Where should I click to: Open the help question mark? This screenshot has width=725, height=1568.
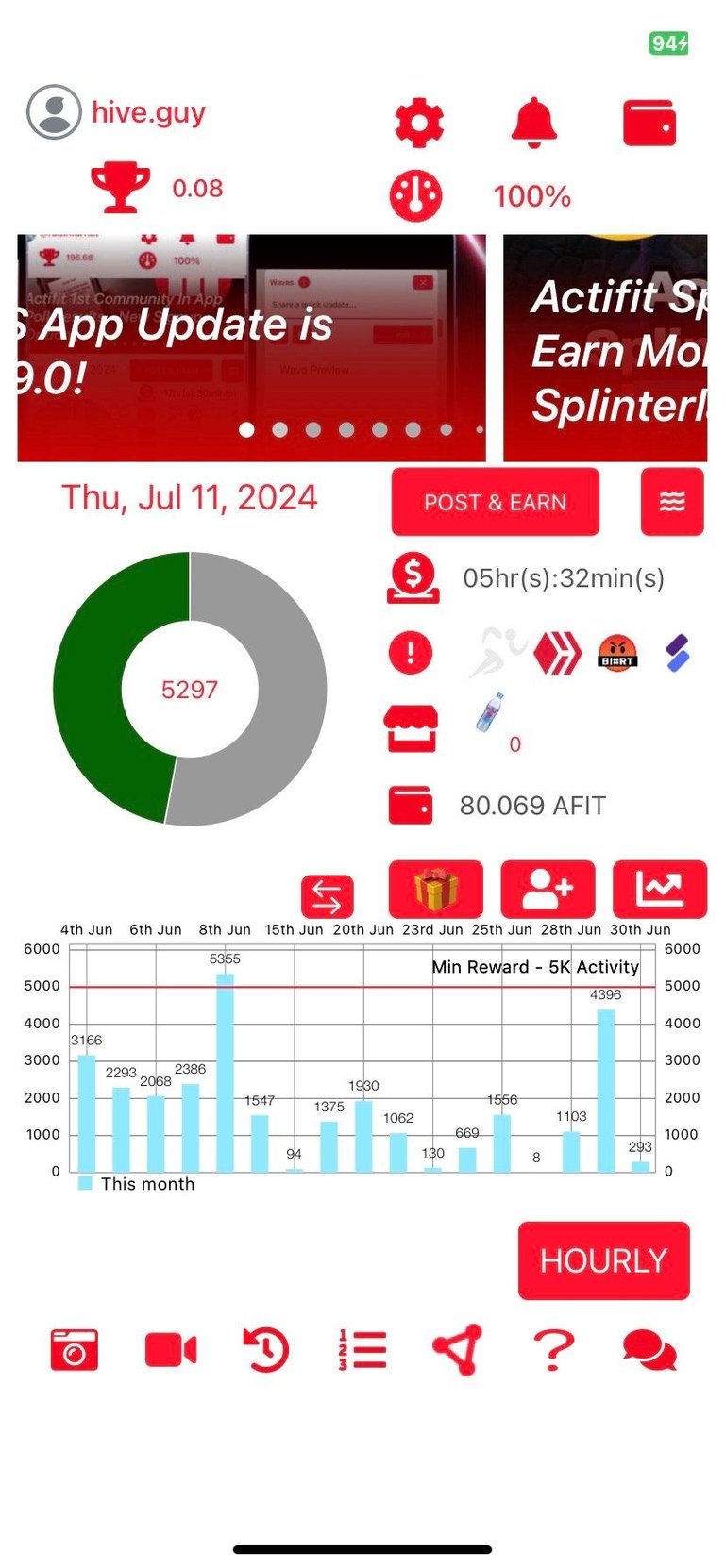(553, 1349)
